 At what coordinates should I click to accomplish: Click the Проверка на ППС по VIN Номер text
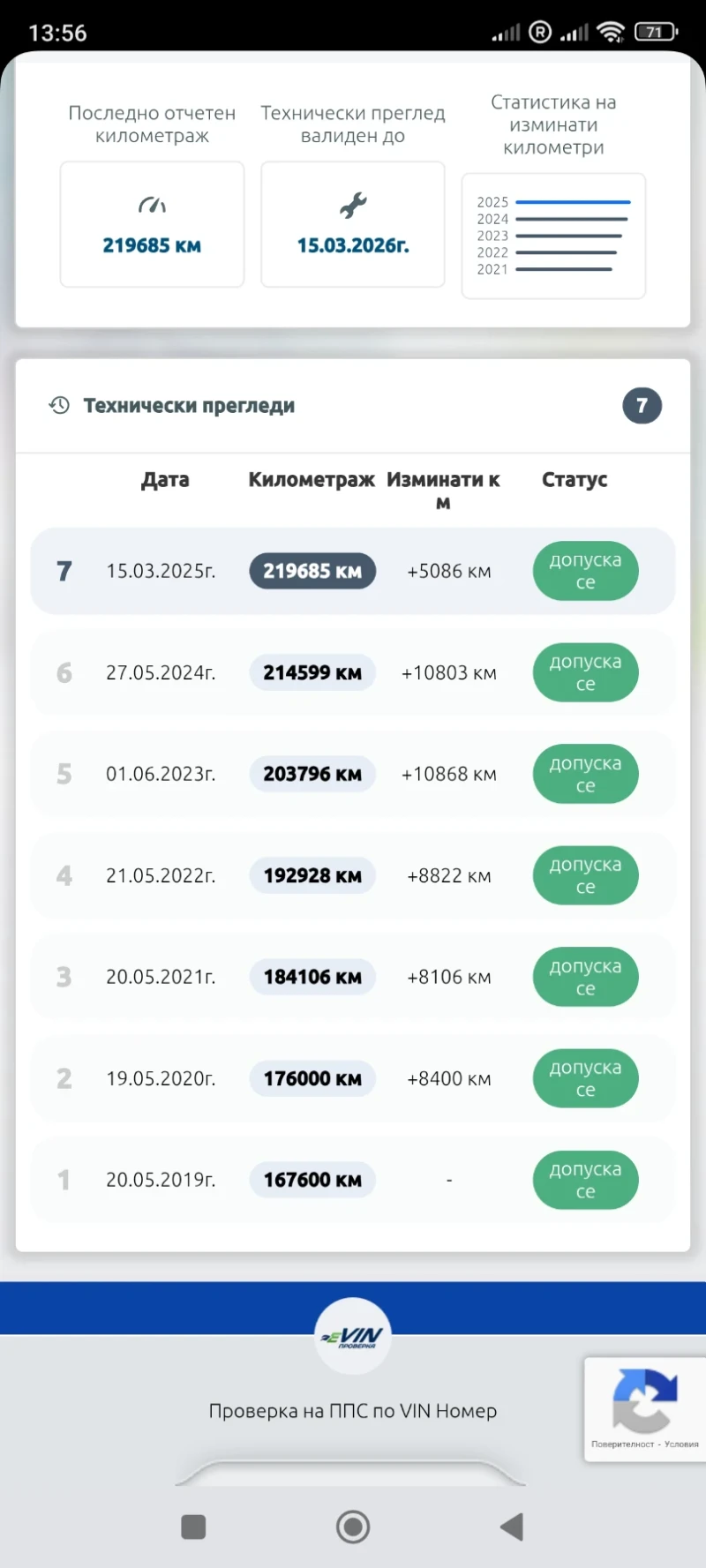[352, 1410]
